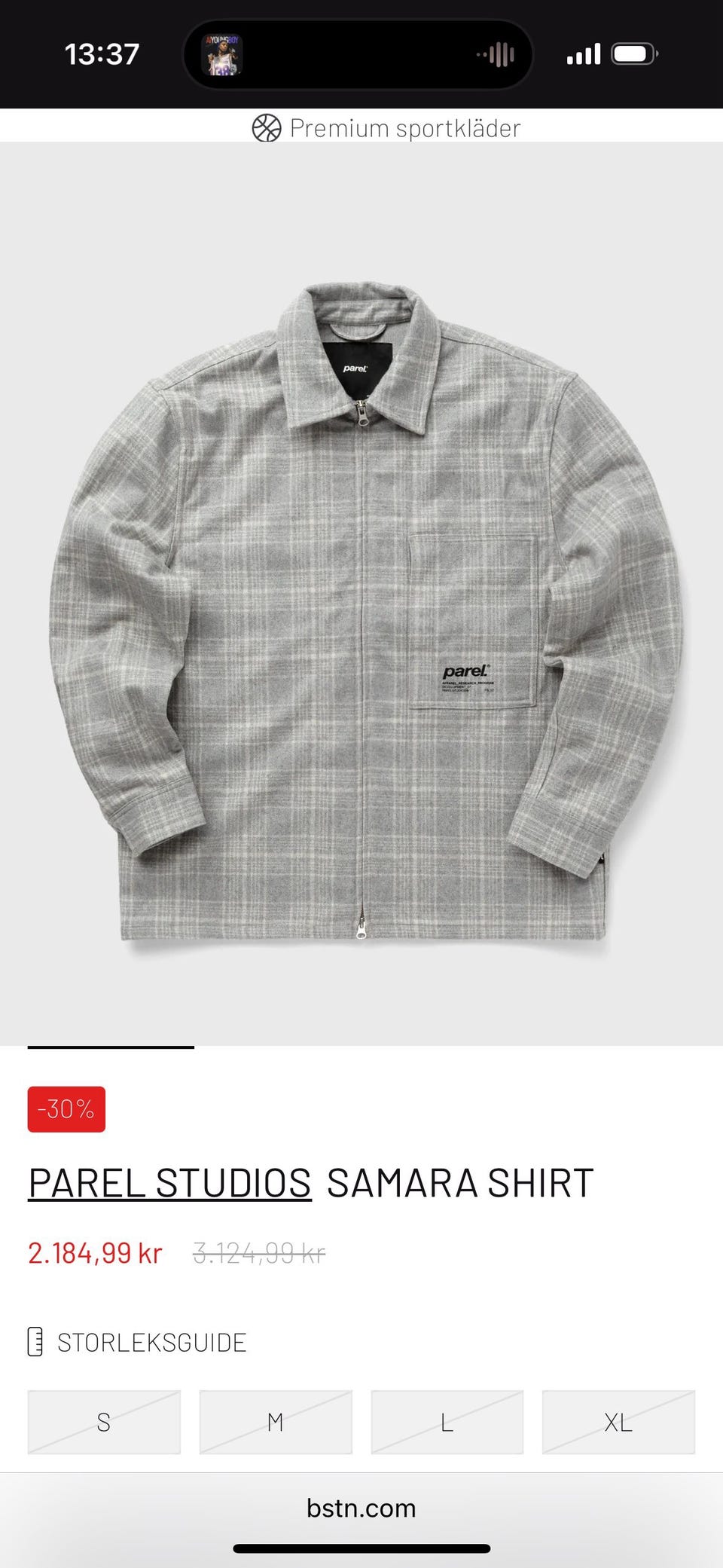Tap the bstn.com address bar
Image resolution: width=723 pixels, height=1568 pixels.
tap(361, 1508)
